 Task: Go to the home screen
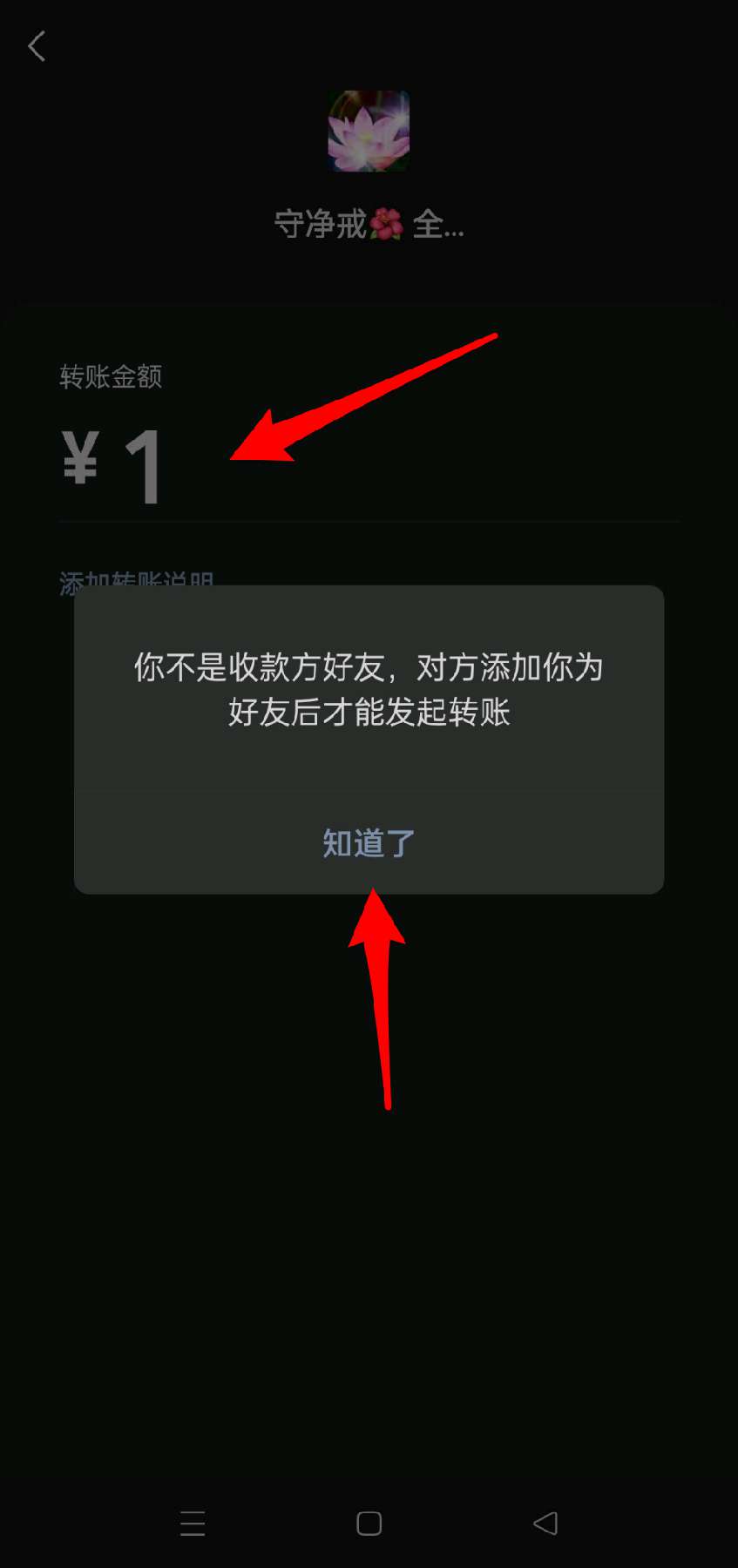pos(369,1523)
